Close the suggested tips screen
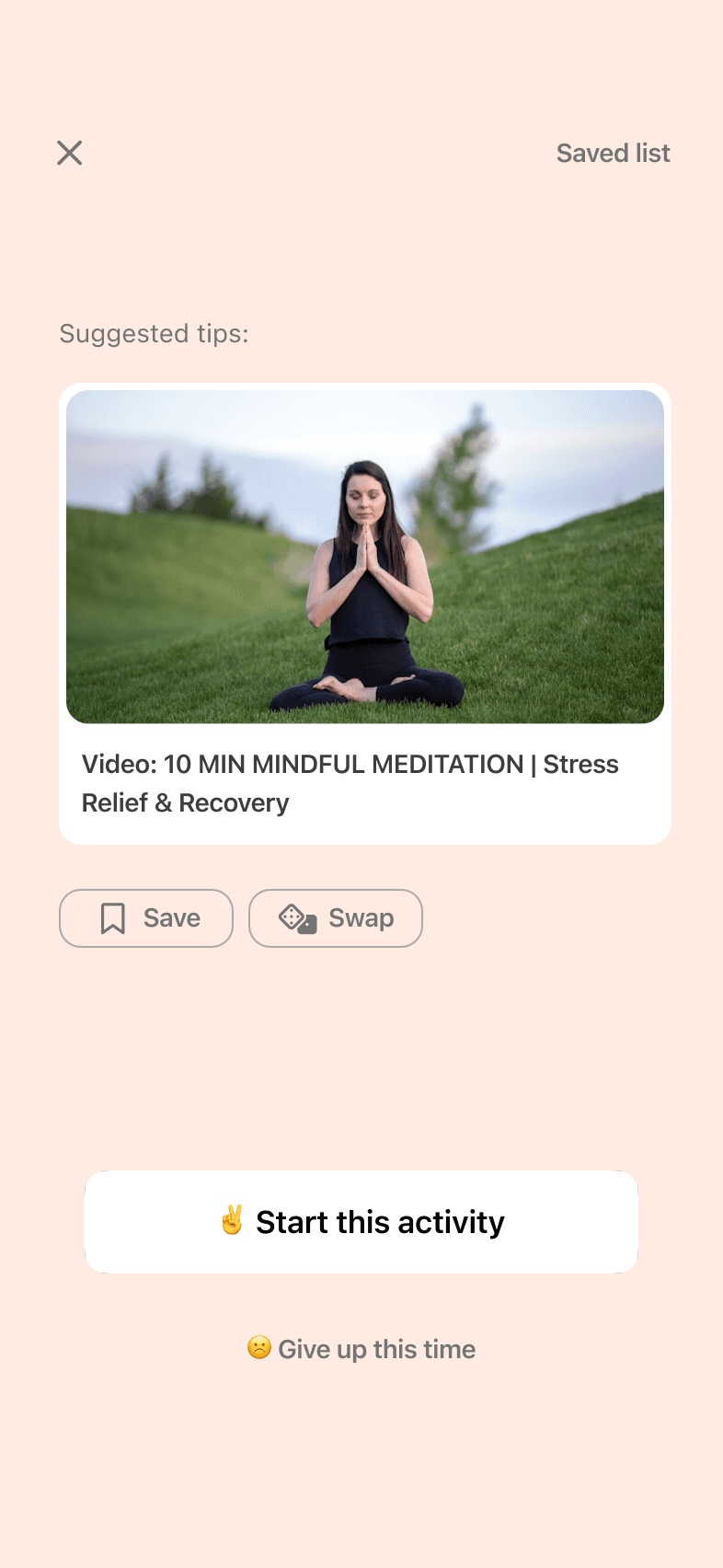This screenshot has width=723, height=1568. pos(70,153)
